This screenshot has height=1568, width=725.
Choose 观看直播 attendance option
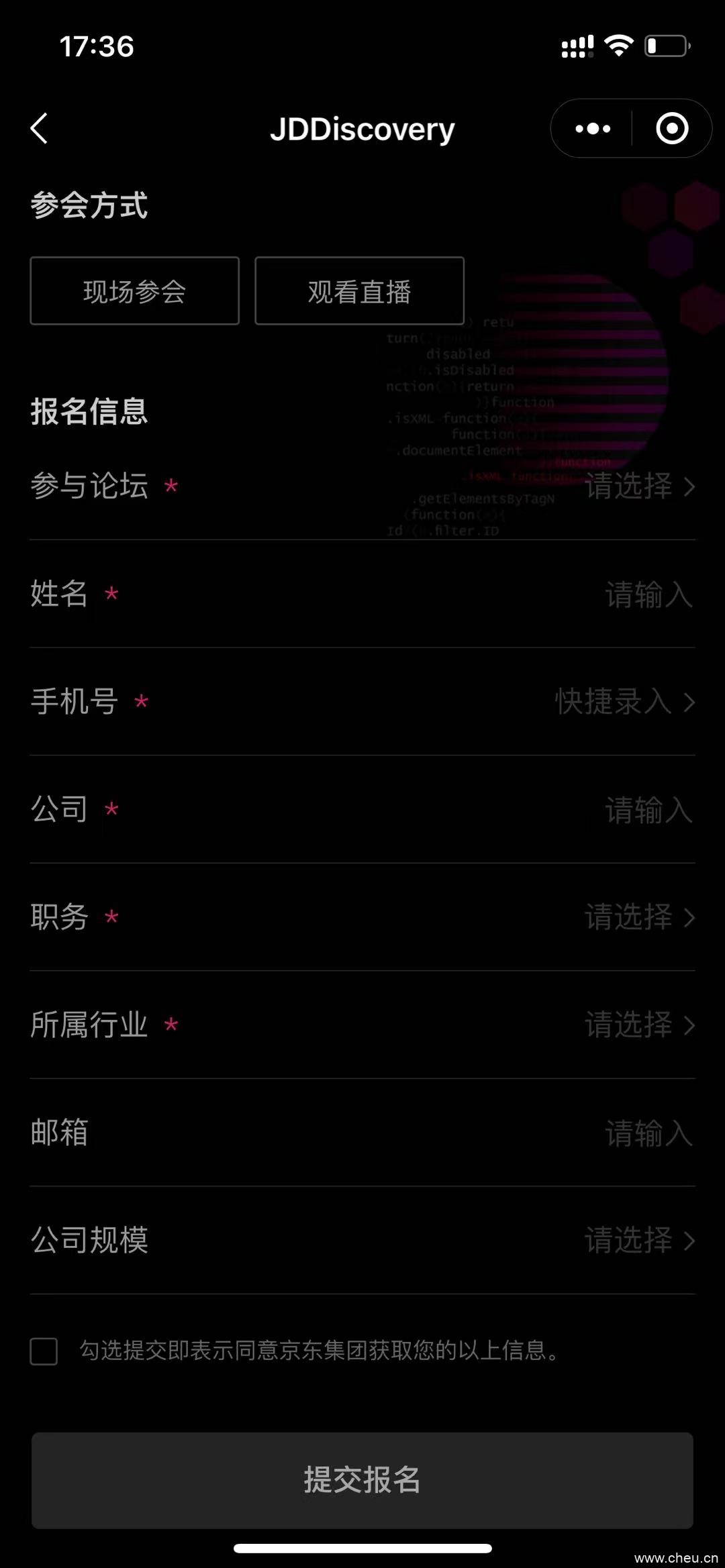pyautogui.click(x=359, y=291)
